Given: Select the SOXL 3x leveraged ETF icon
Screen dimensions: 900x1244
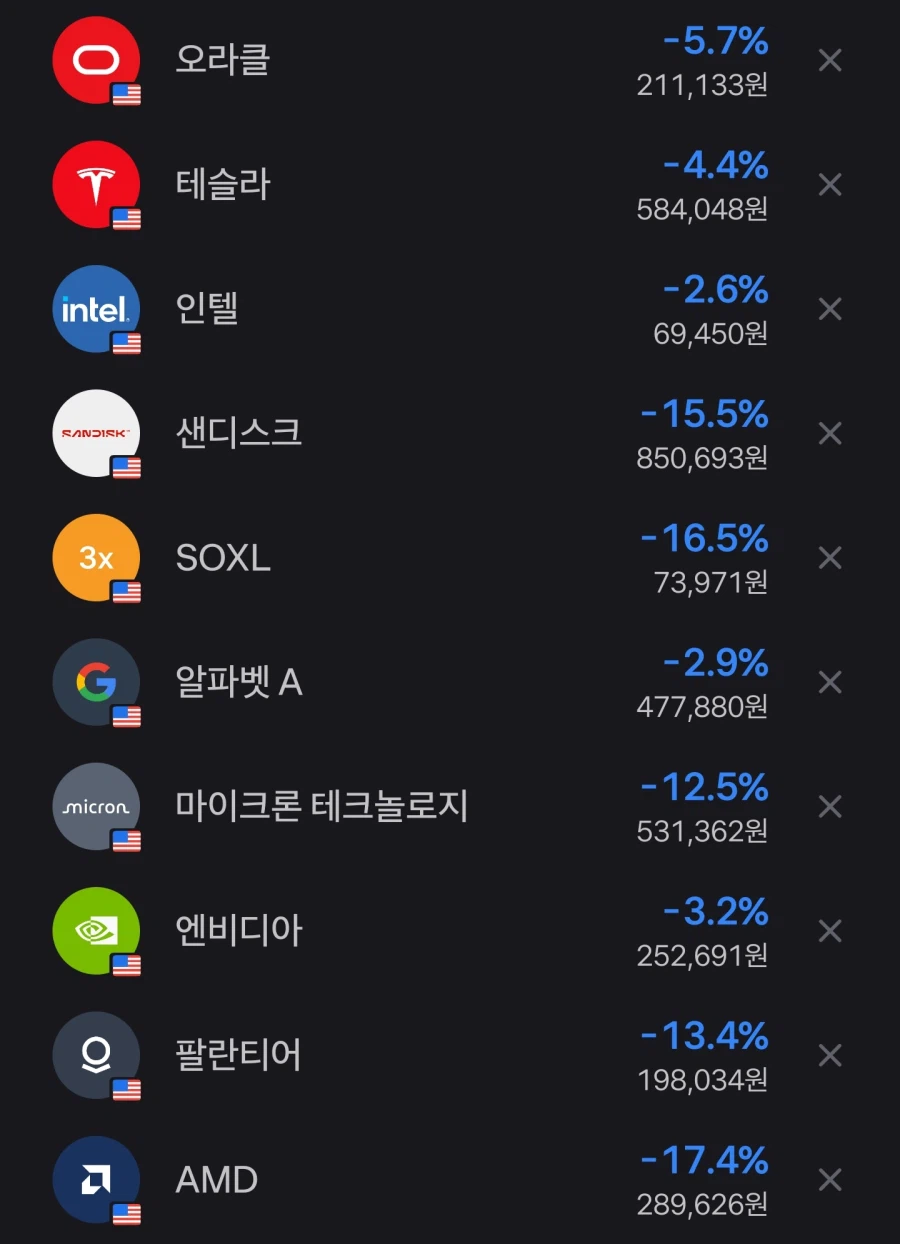Looking at the screenshot, I should coord(95,557).
